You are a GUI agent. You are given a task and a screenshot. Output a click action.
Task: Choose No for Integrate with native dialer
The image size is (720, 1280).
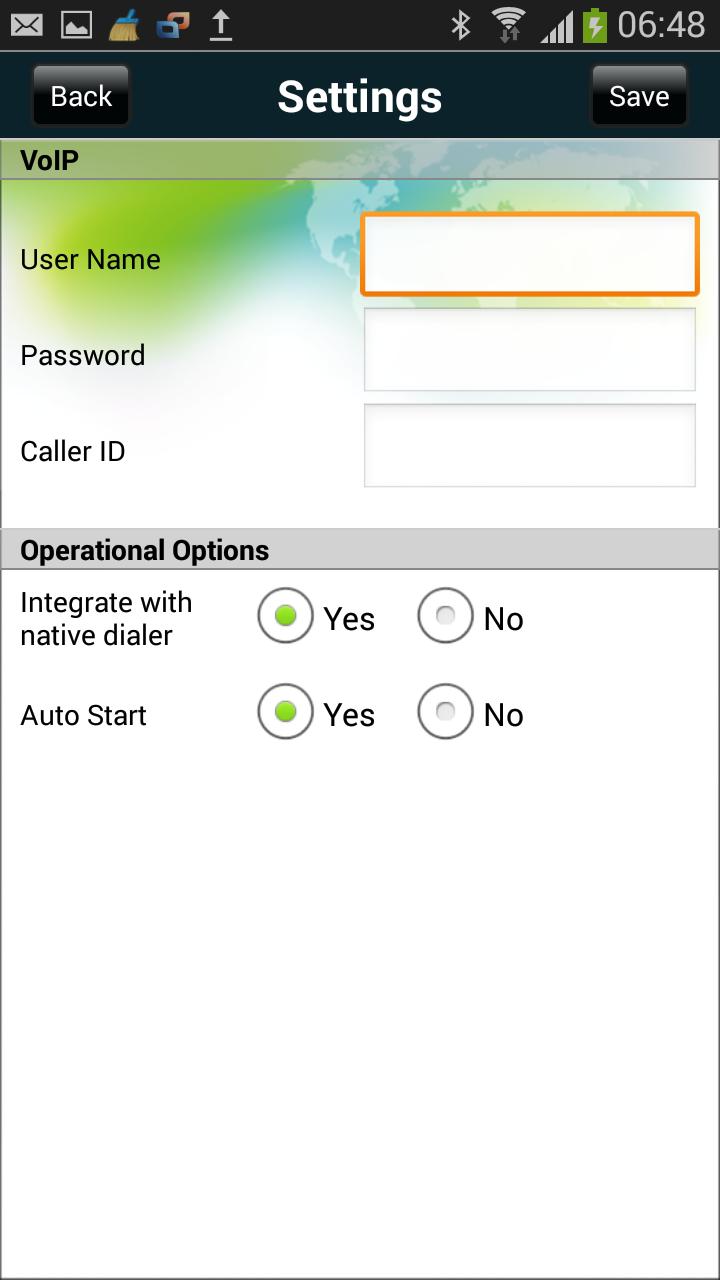(445, 616)
